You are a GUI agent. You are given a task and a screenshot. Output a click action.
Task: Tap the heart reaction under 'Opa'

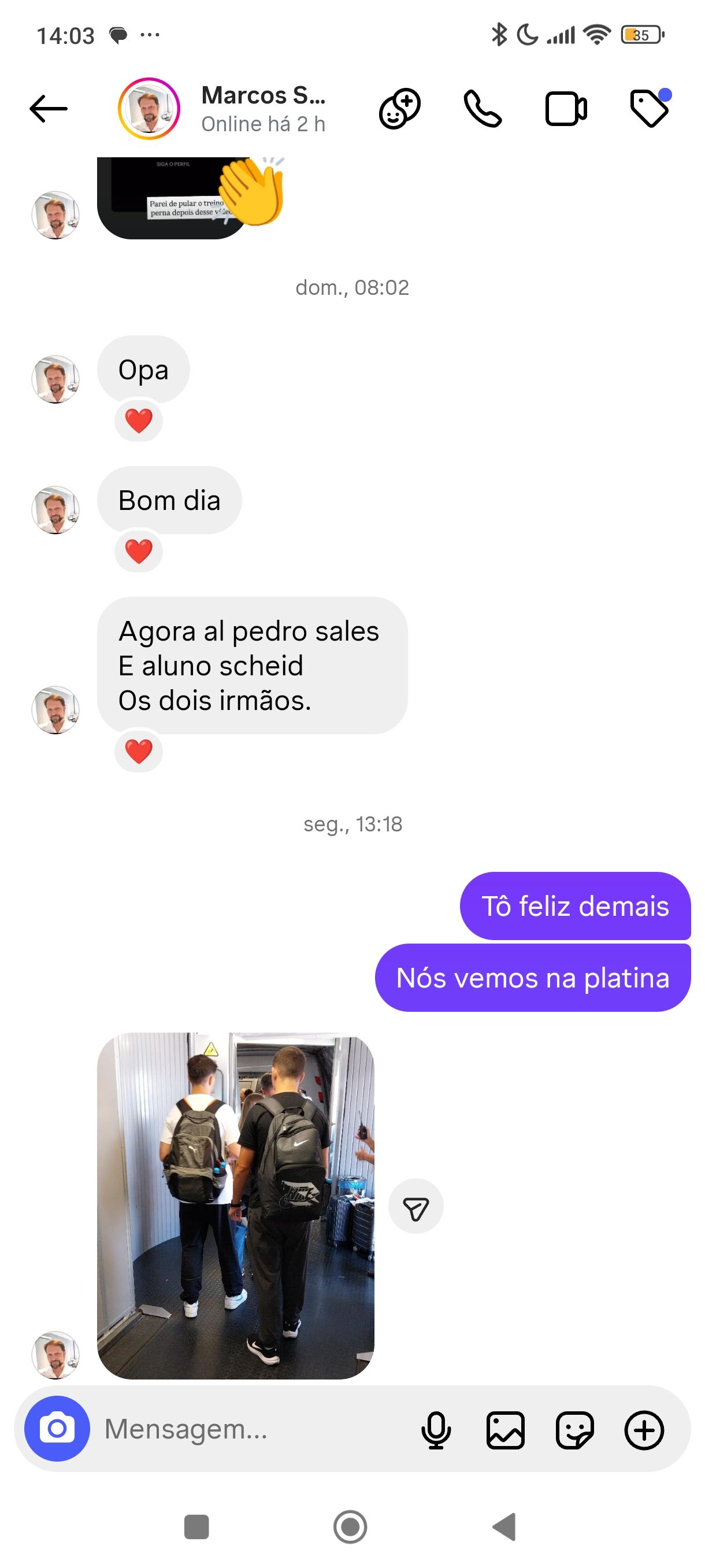(139, 419)
